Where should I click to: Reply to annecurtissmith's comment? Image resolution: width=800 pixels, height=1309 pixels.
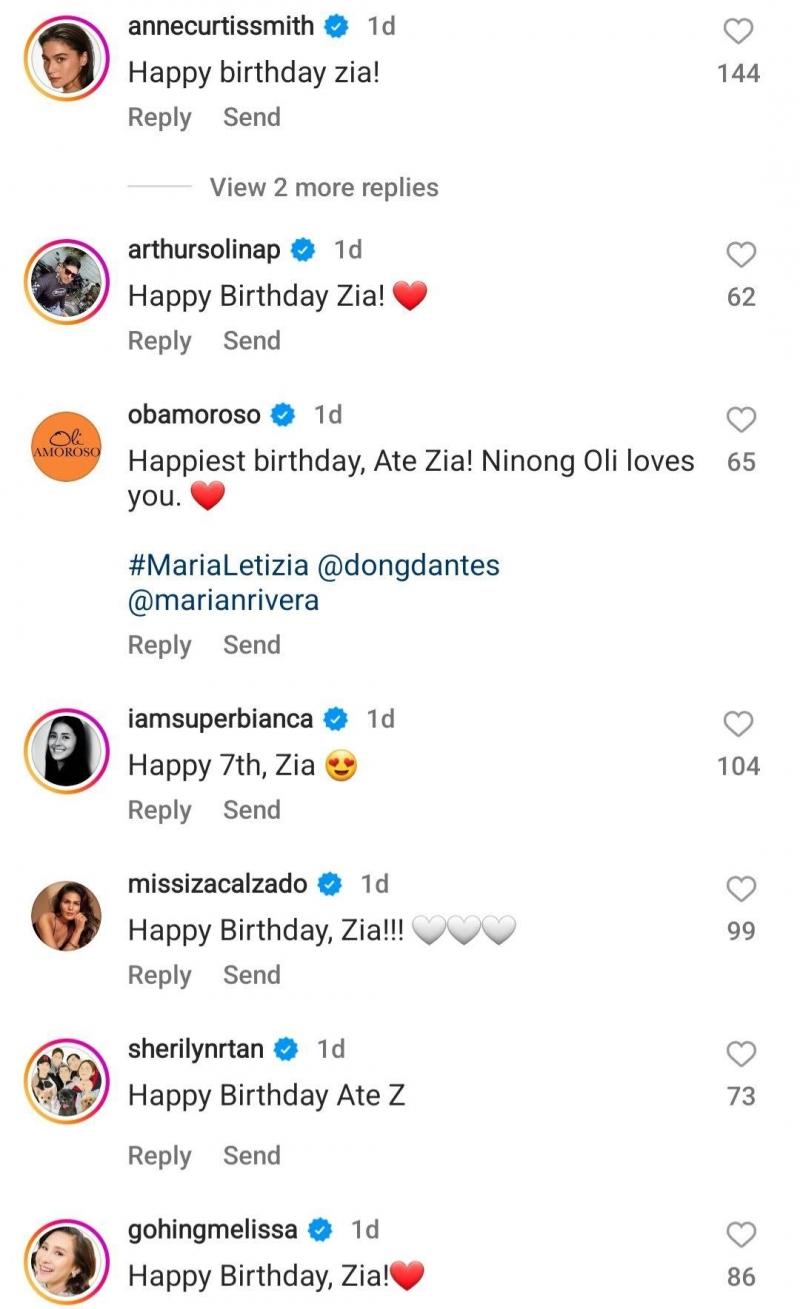coord(159,117)
